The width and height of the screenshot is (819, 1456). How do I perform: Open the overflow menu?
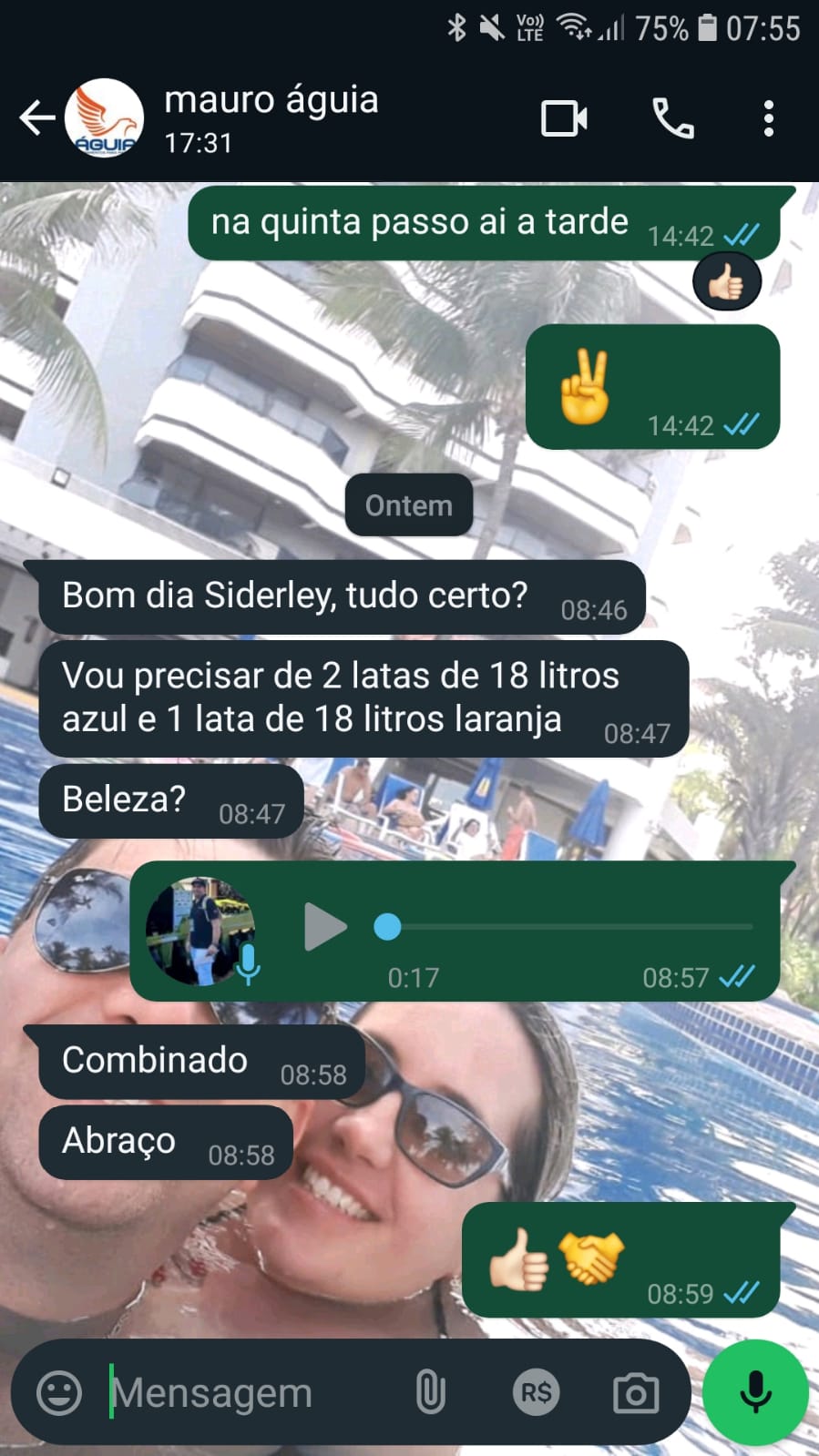(x=768, y=119)
